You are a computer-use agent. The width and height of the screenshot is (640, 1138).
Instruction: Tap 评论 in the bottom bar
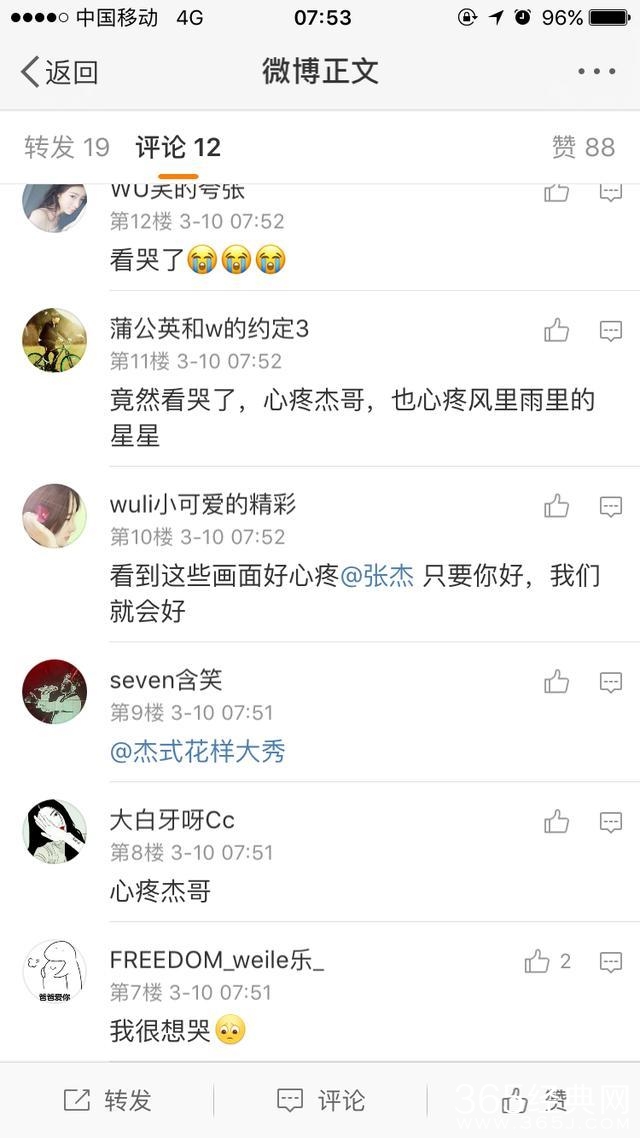(x=320, y=1101)
